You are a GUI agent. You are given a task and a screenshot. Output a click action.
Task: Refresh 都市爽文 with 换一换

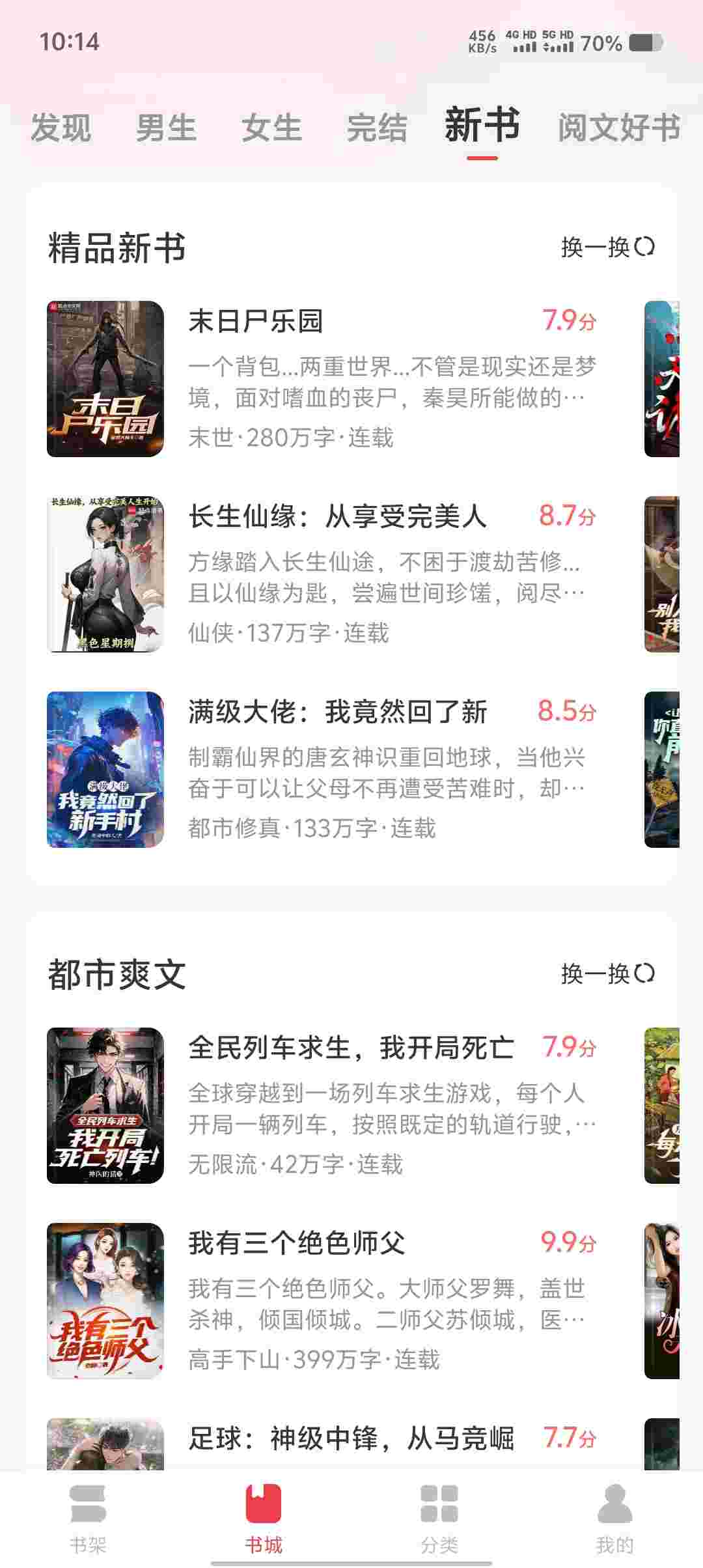point(607,973)
